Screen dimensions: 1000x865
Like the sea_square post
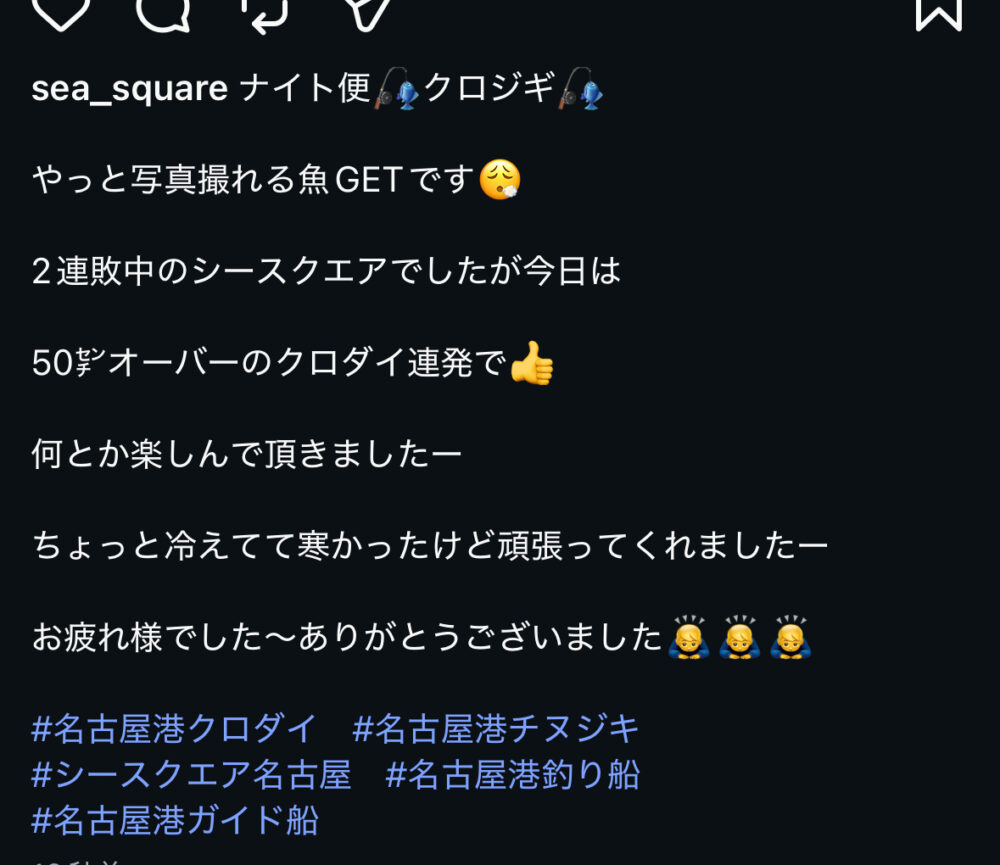[x=62, y=10]
